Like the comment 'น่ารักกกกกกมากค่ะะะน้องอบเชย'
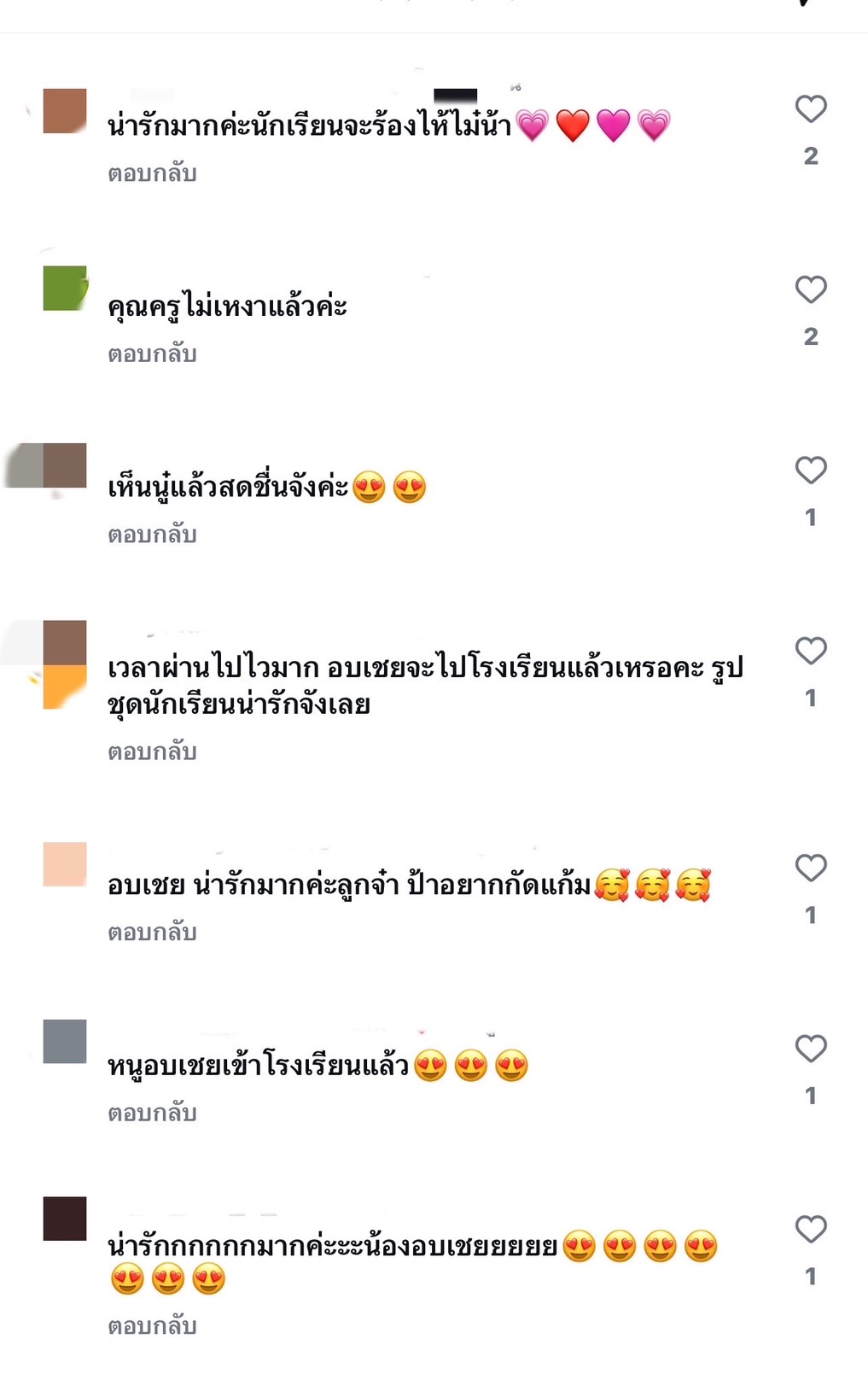 (x=811, y=1230)
